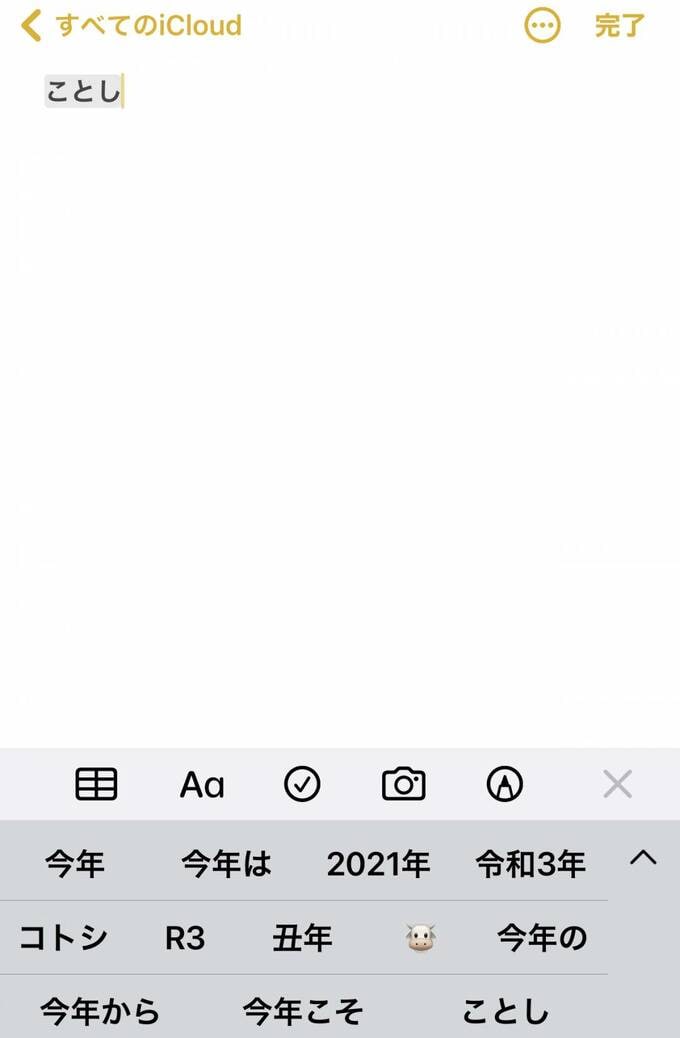The image size is (680, 1038).
Task: Insert a table into the note
Action: pos(97,785)
